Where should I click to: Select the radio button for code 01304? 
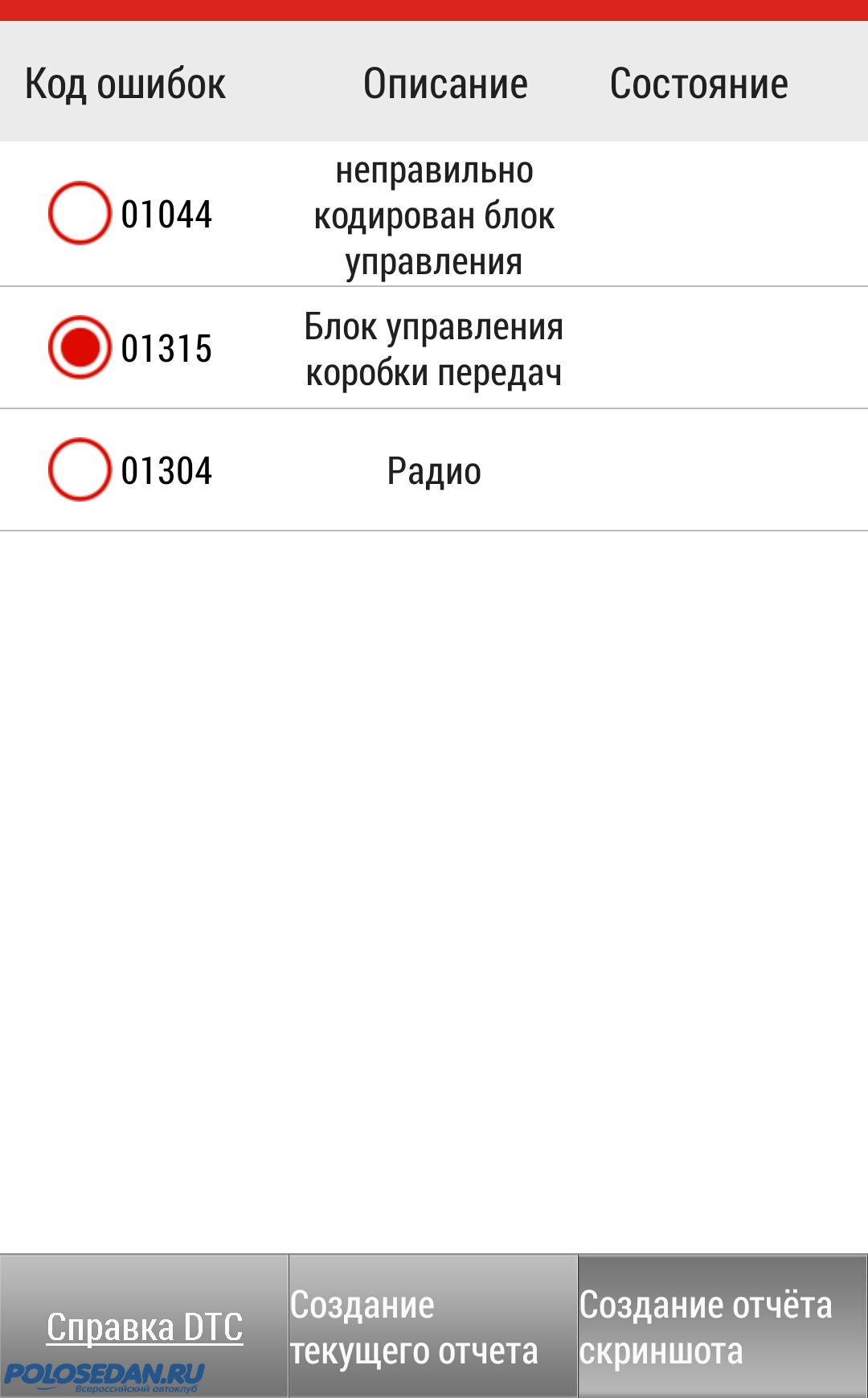click(x=79, y=469)
